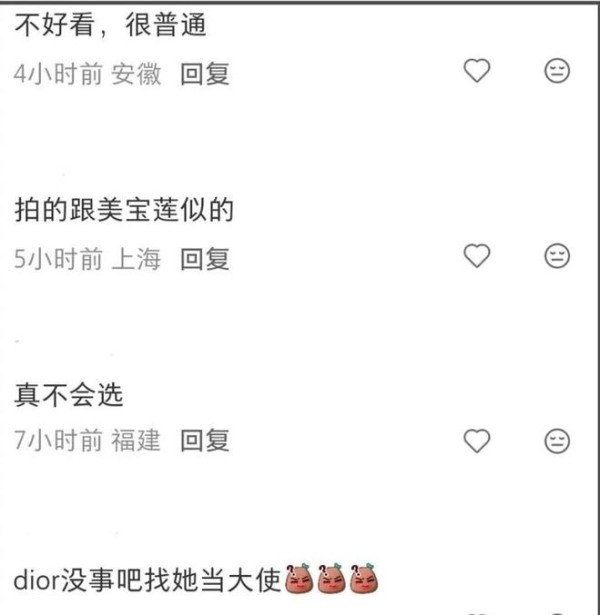The width and height of the screenshot is (600, 615).
Task: Like the comment "拍的跟美宝莲似的"
Action: [x=478, y=256]
